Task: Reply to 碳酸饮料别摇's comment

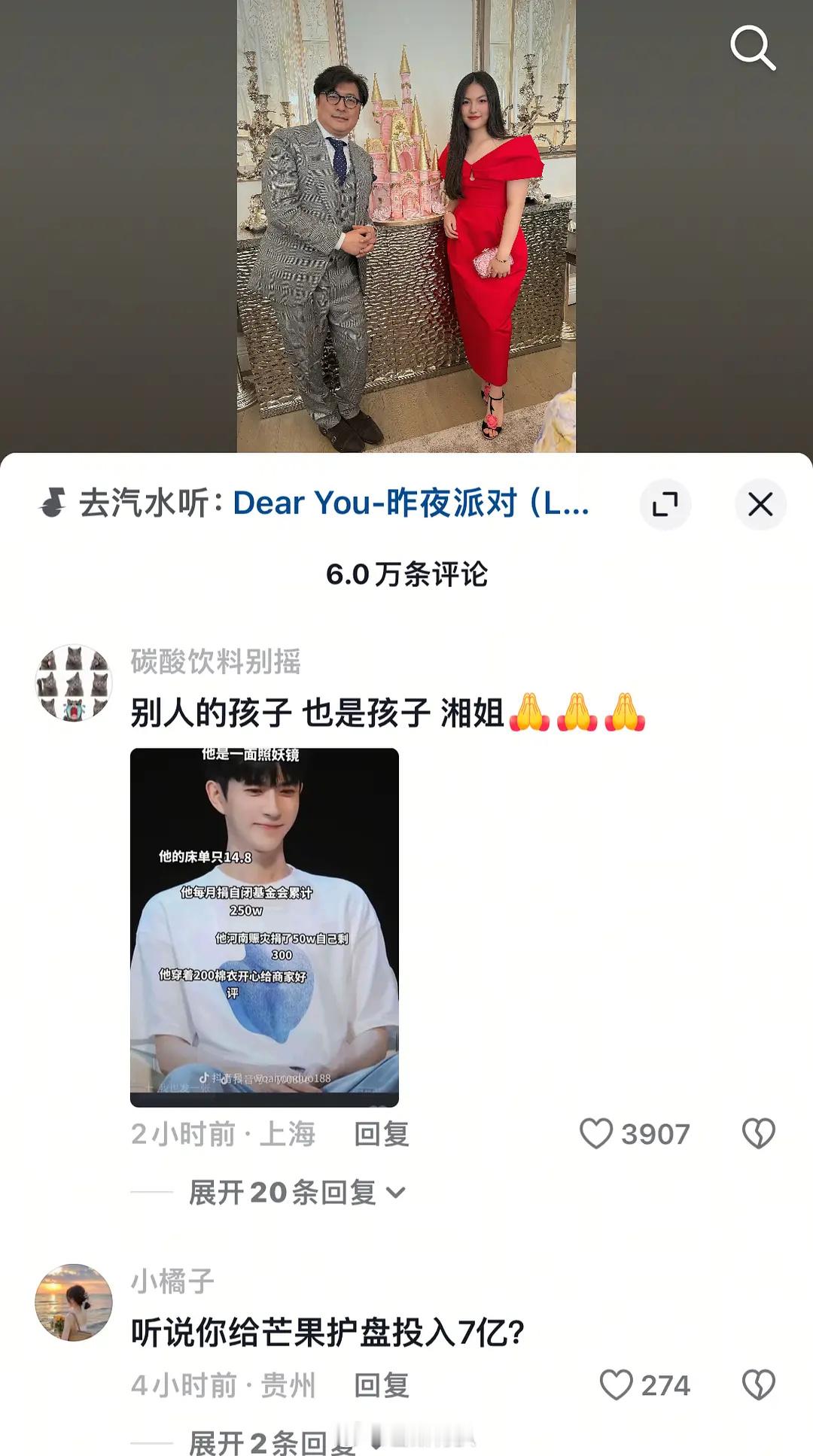Action: [381, 1134]
